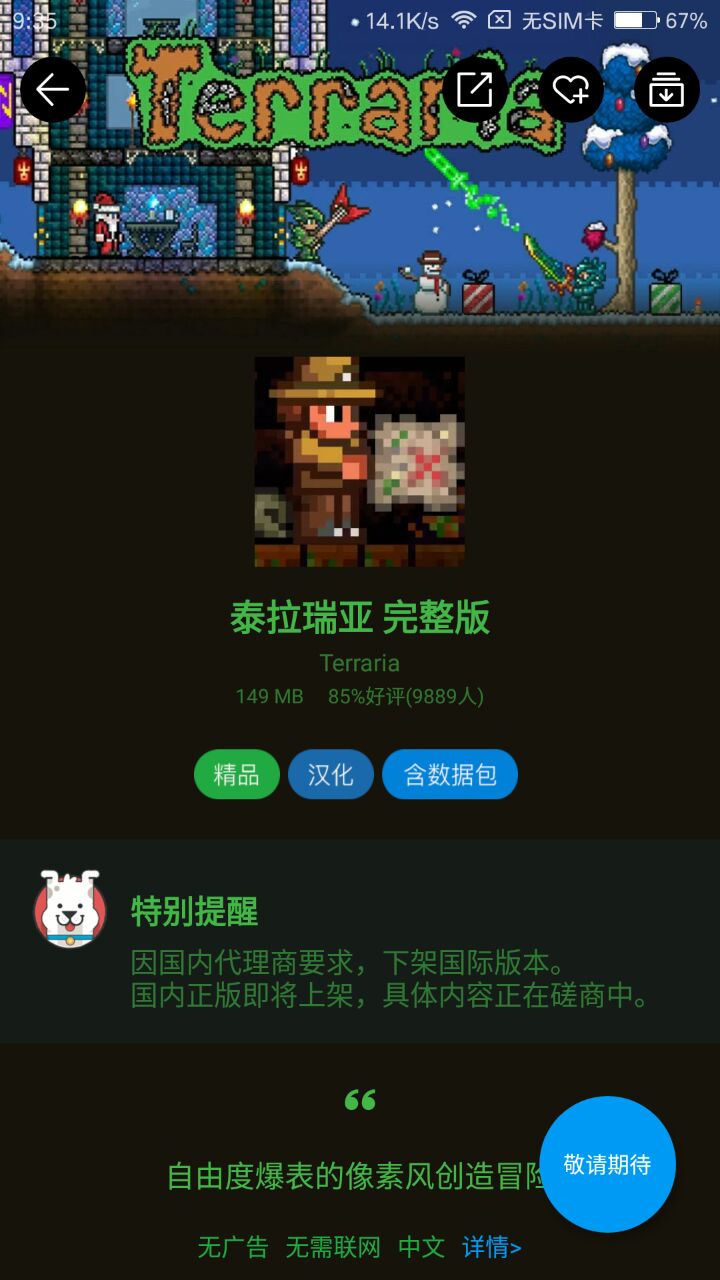Go back using the arrow icon
The width and height of the screenshot is (720, 1280).
(53, 90)
